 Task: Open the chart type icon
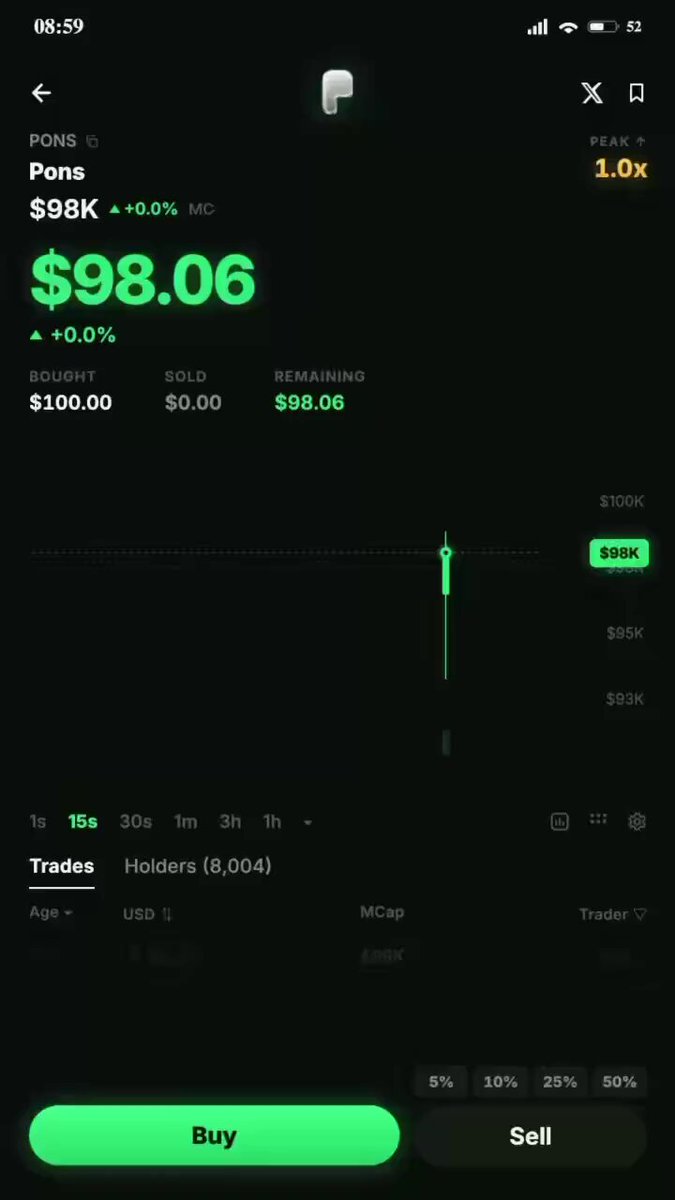pyautogui.click(x=560, y=822)
